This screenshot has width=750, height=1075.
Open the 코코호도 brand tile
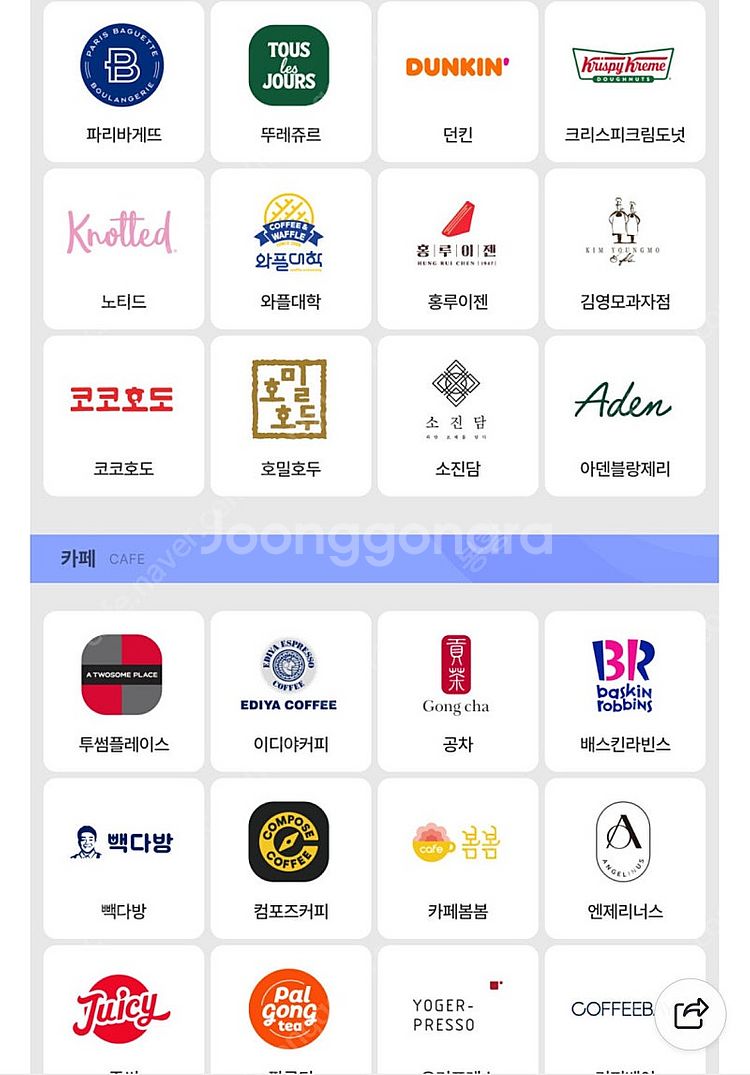tap(123, 416)
